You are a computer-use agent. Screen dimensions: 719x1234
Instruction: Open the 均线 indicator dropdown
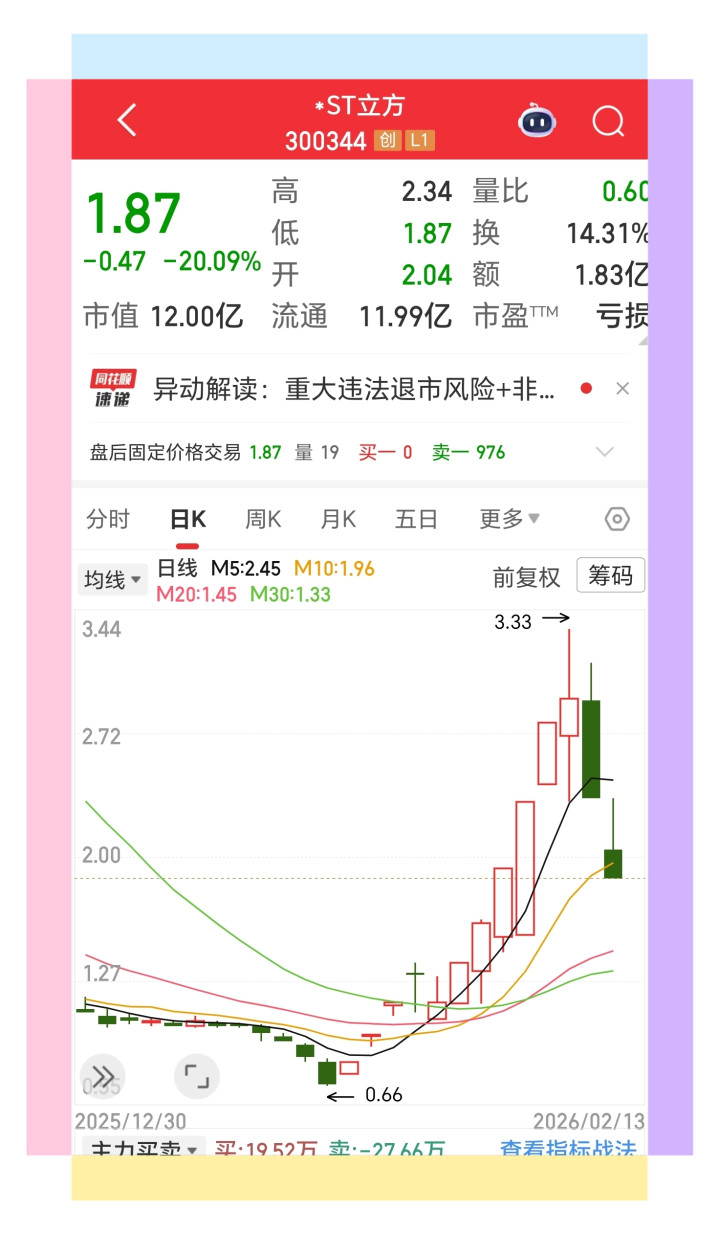coord(111,580)
